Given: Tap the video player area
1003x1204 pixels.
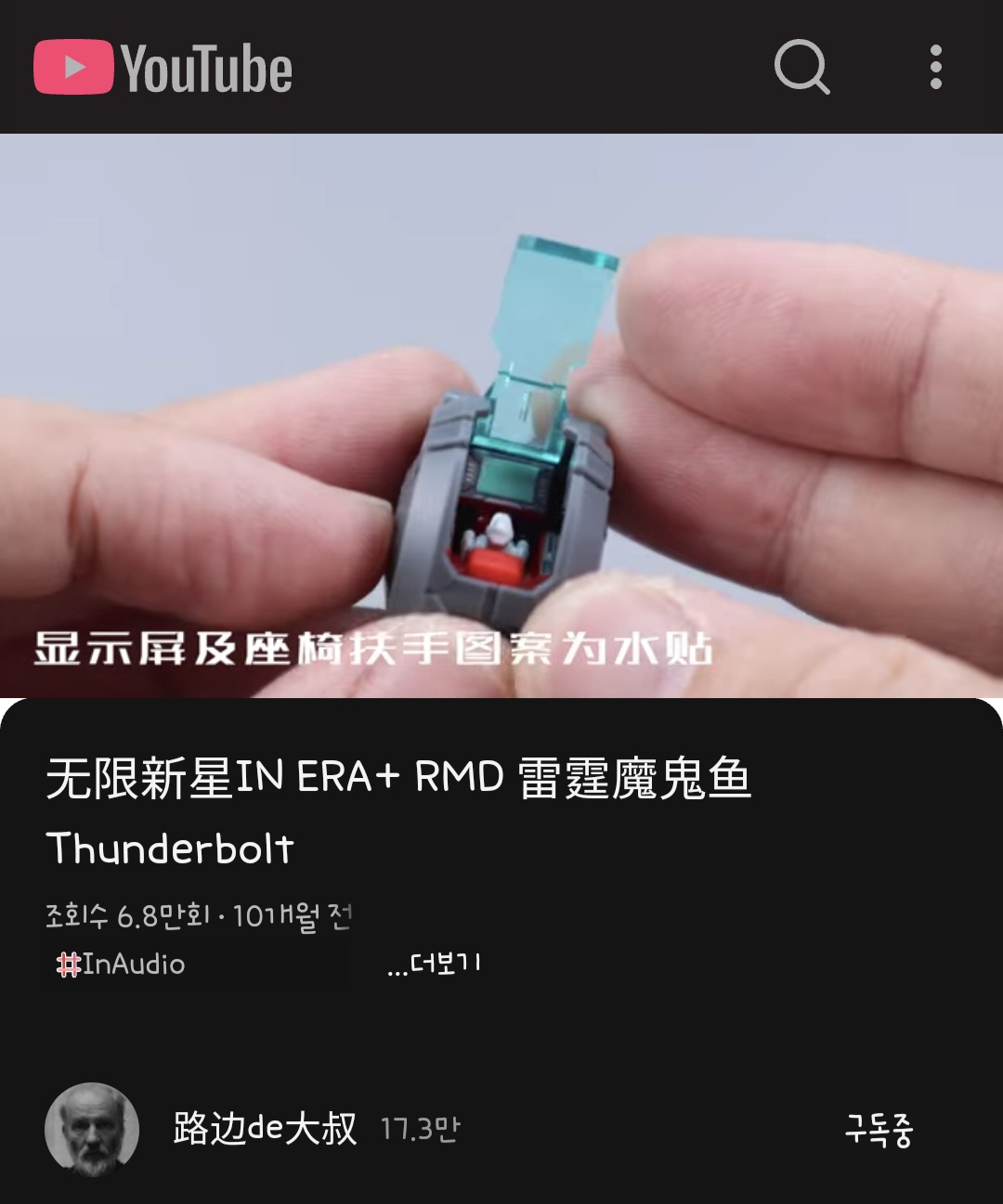Looking at the screenshot, I should pos(501,415).
